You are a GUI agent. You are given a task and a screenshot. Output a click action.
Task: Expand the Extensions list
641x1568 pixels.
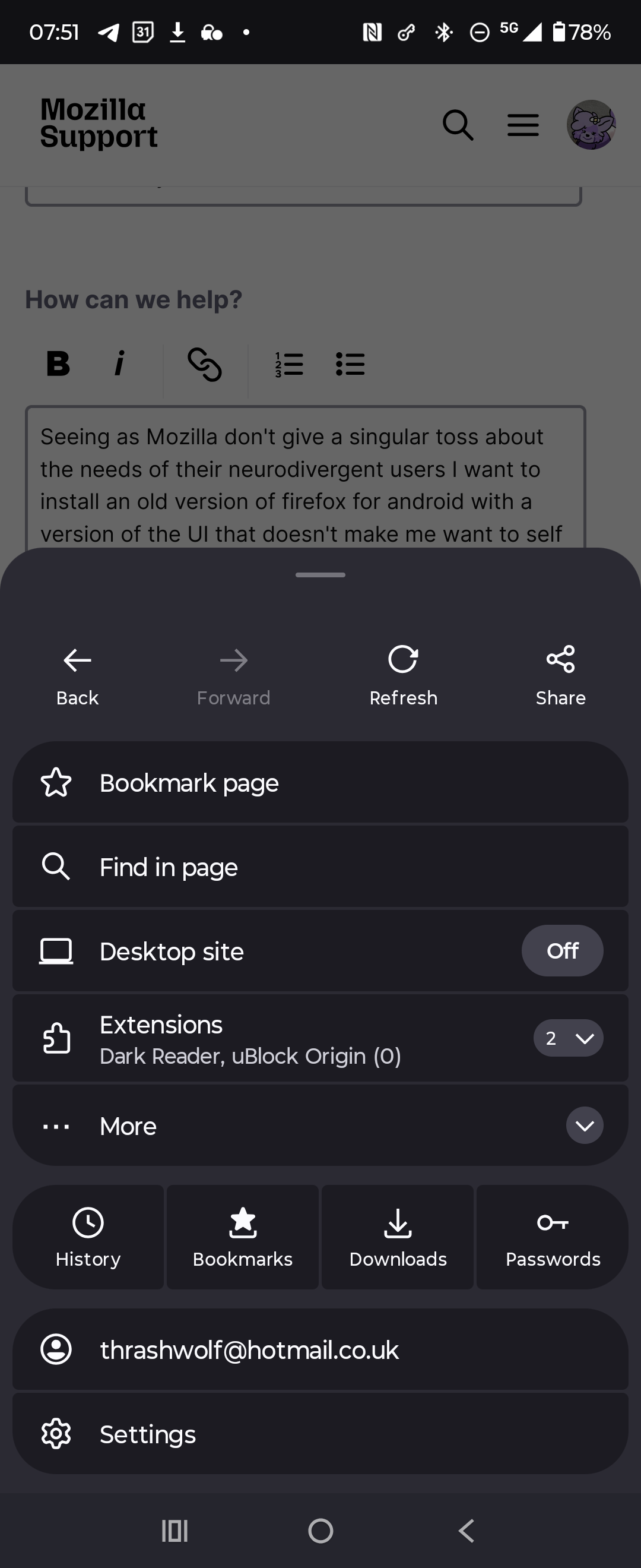pos(568,1038)
